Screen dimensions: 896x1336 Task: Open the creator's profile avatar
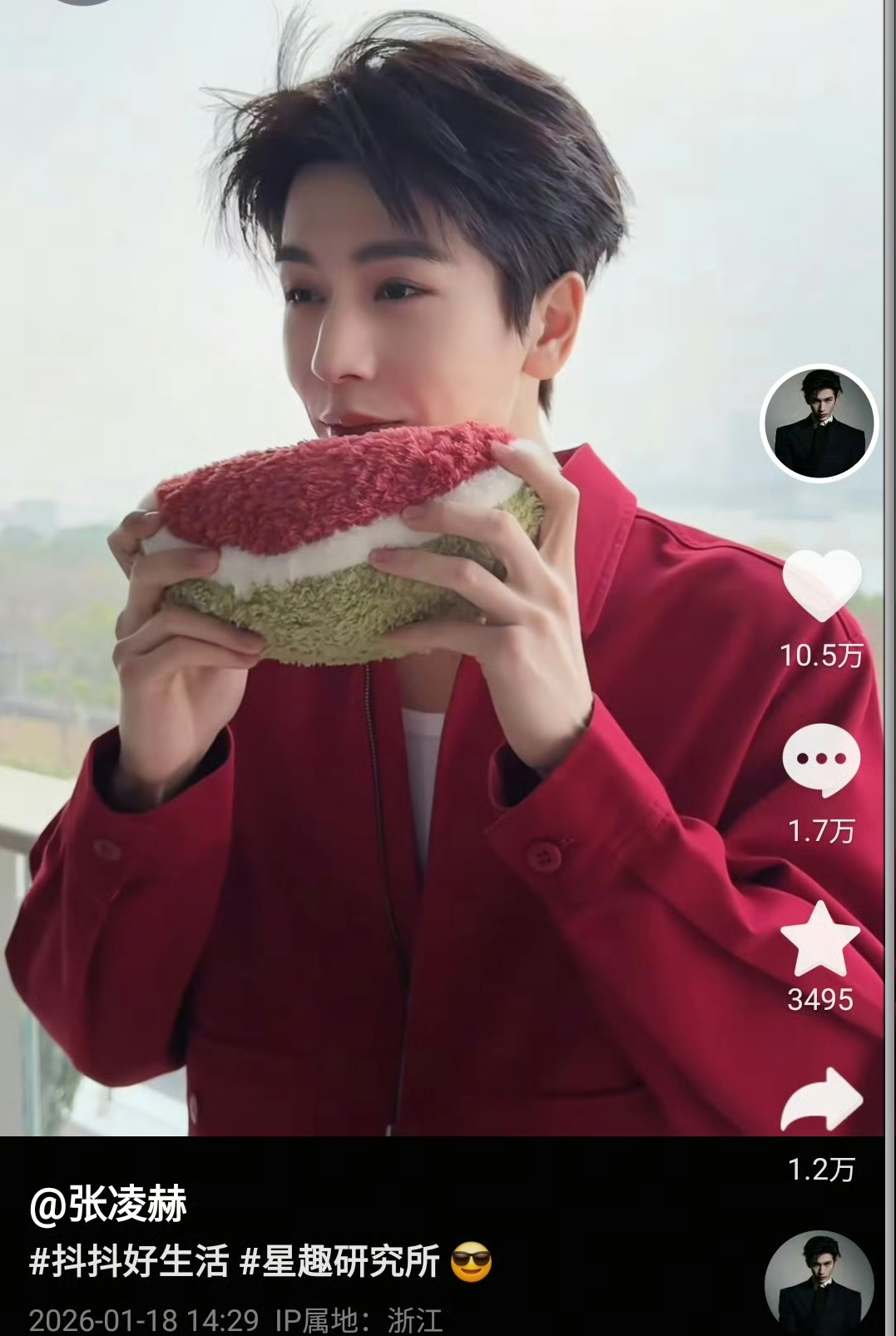pyautogui.click(x=820, y=423)
